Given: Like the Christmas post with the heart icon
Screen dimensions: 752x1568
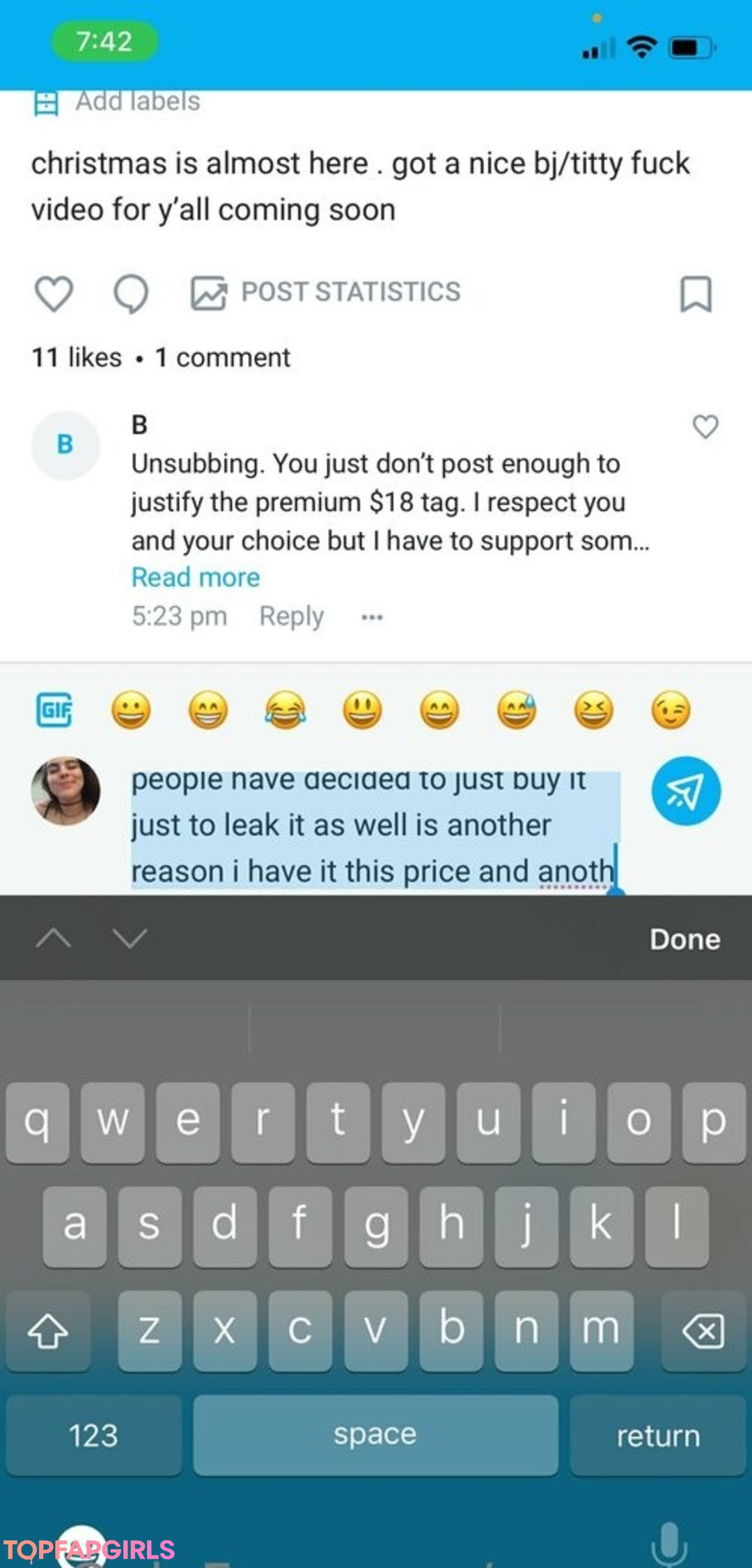Looking at the screenshot, I should pos(54,293).
